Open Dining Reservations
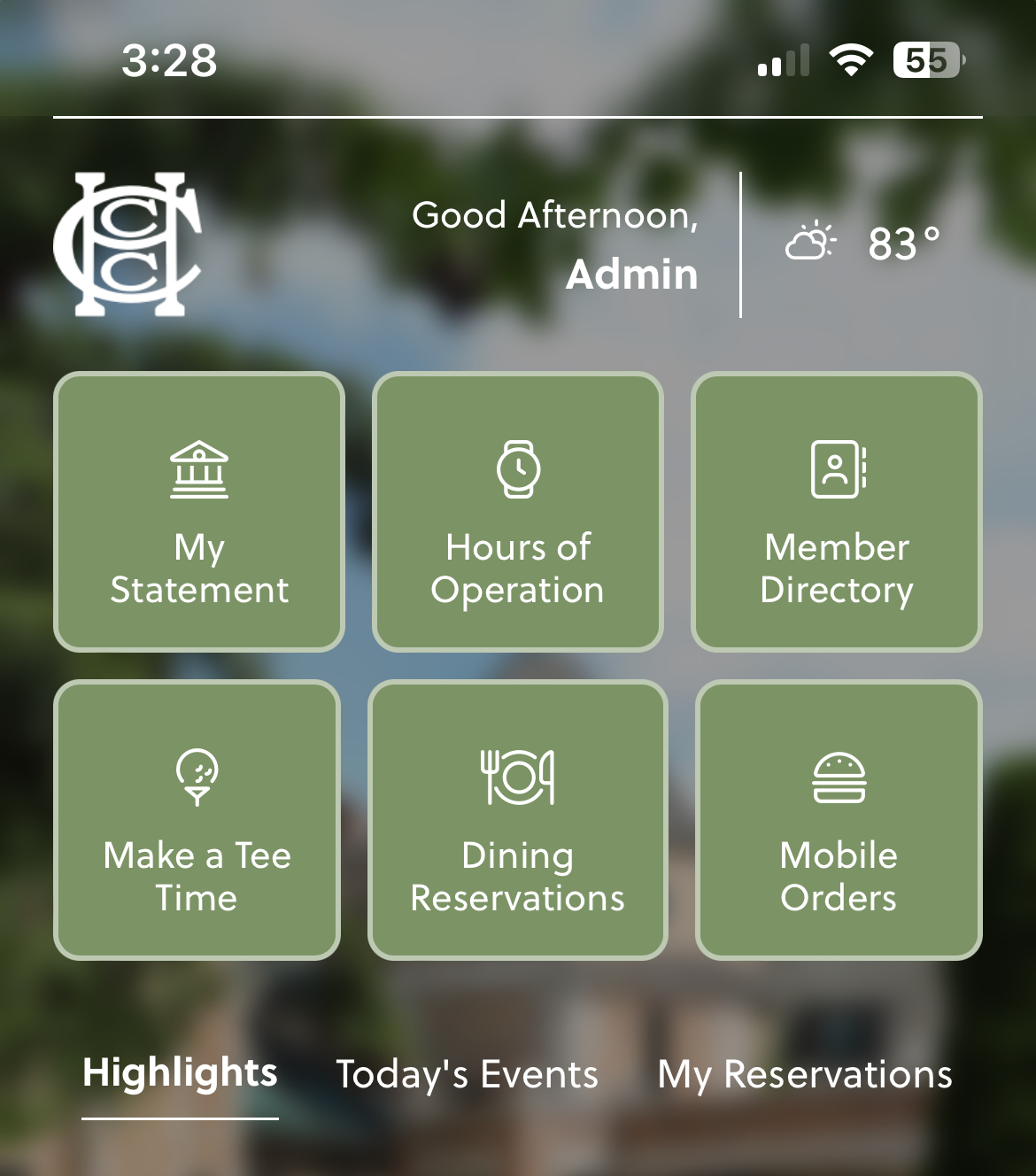The height and width of the screenshot is (1176, 1036). coord(518,820)
